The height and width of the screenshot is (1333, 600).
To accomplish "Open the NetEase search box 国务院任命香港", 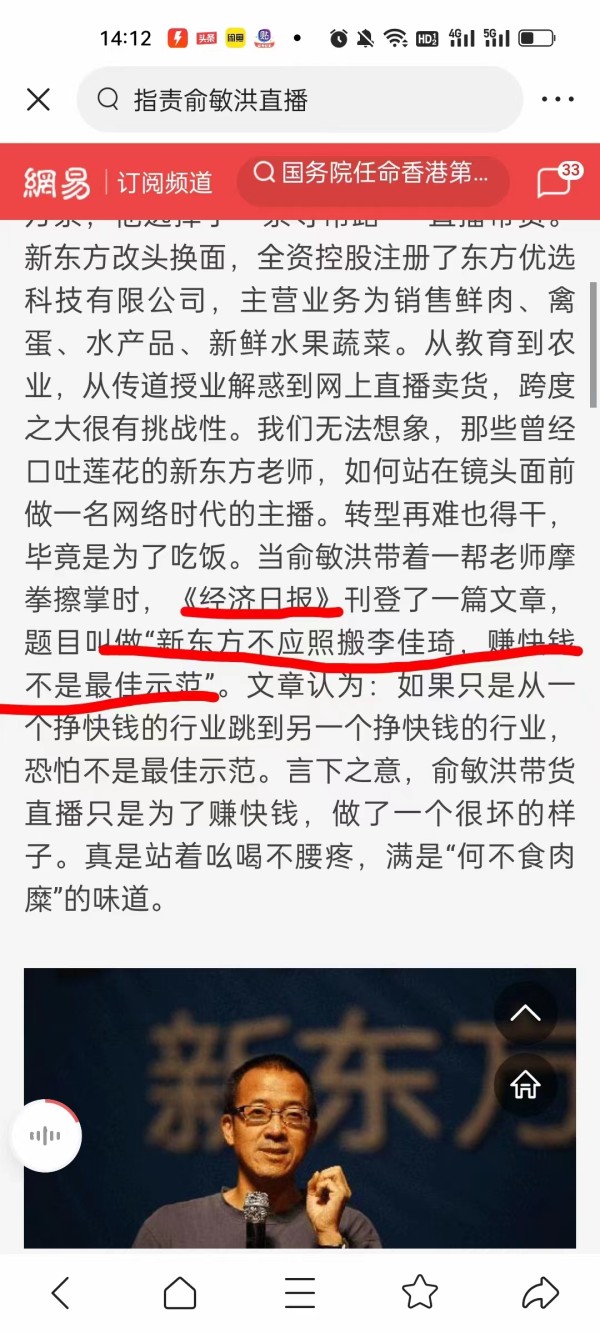I will point(372,174).
